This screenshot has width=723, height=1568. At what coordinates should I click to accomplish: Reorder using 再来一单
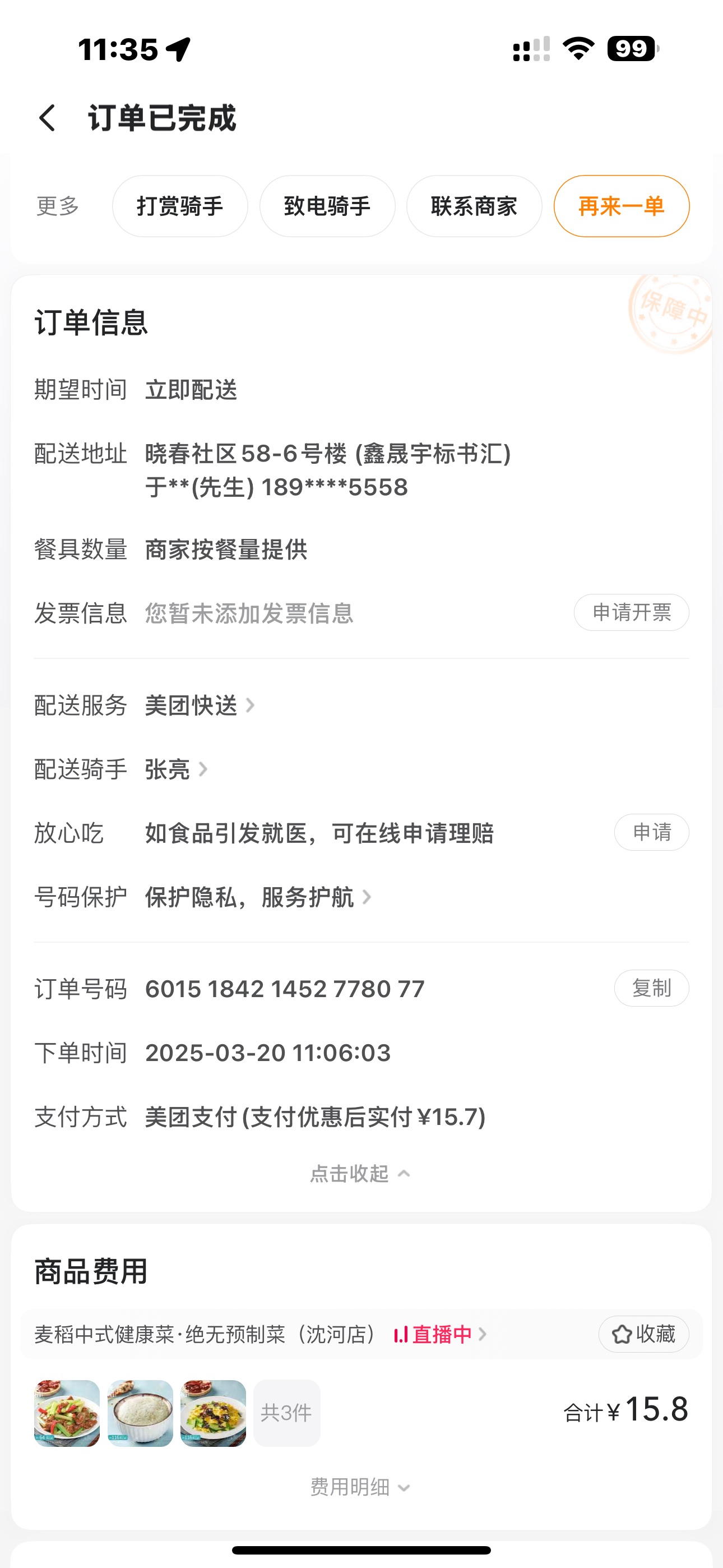point(622,206)
